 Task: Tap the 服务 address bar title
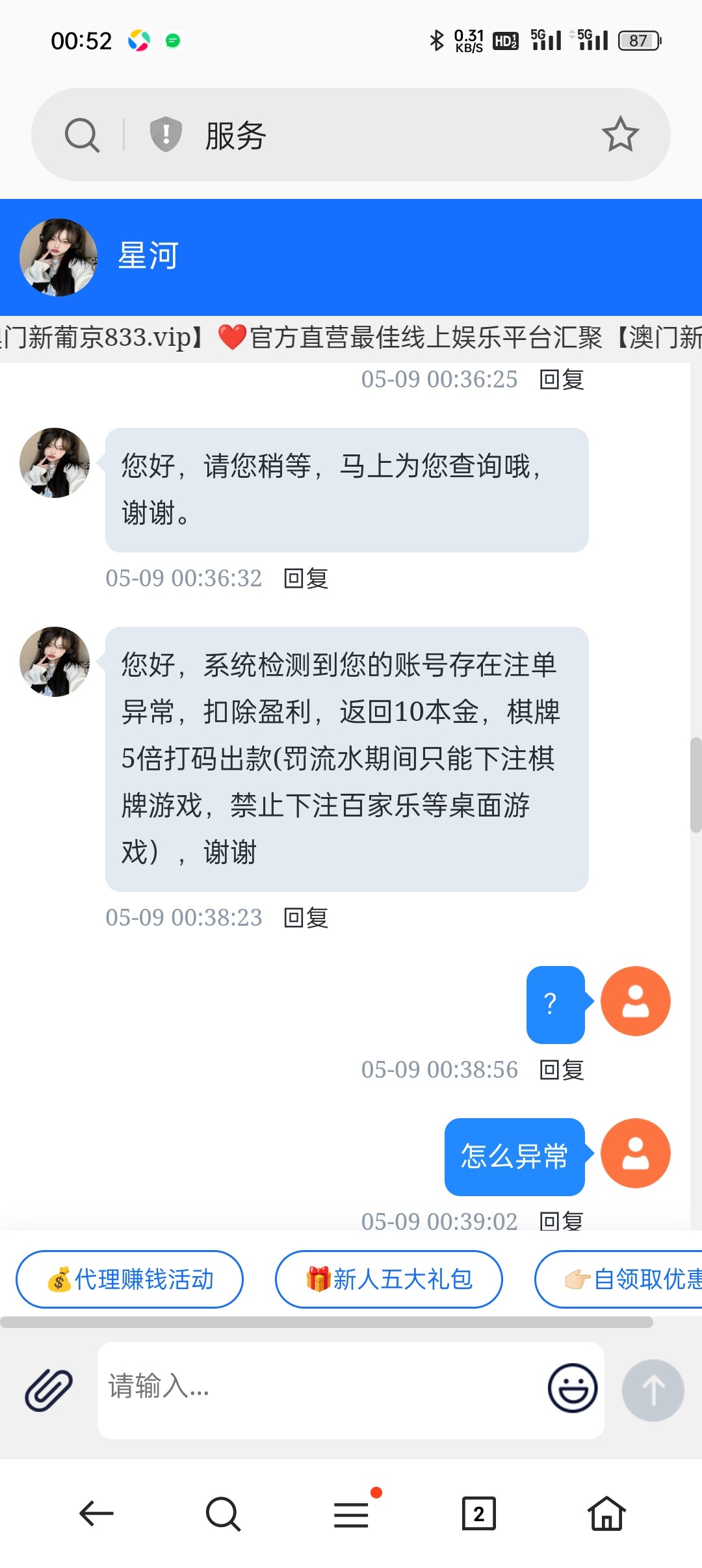coord(235,136)
